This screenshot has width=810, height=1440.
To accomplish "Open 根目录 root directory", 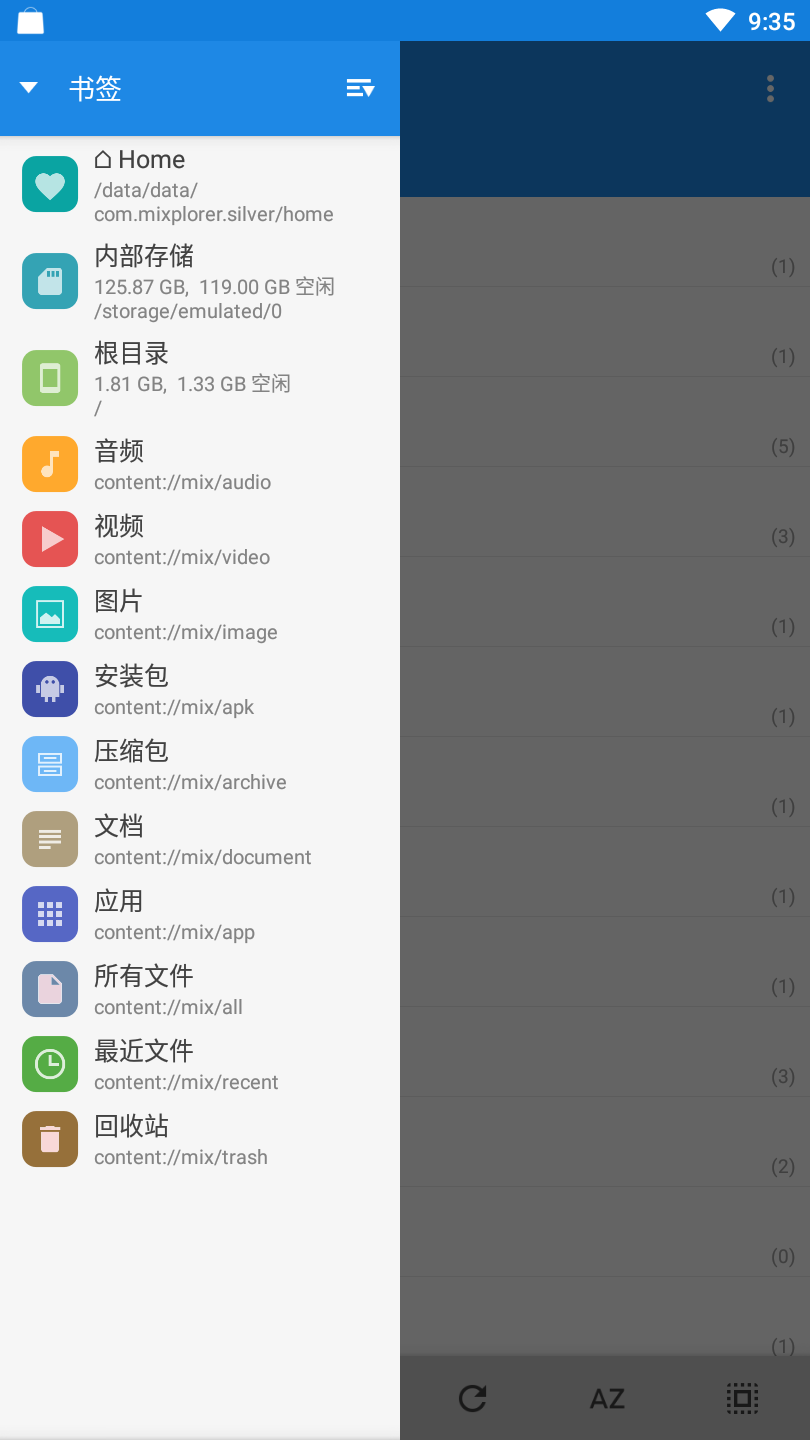I will [x=200, y=379].
